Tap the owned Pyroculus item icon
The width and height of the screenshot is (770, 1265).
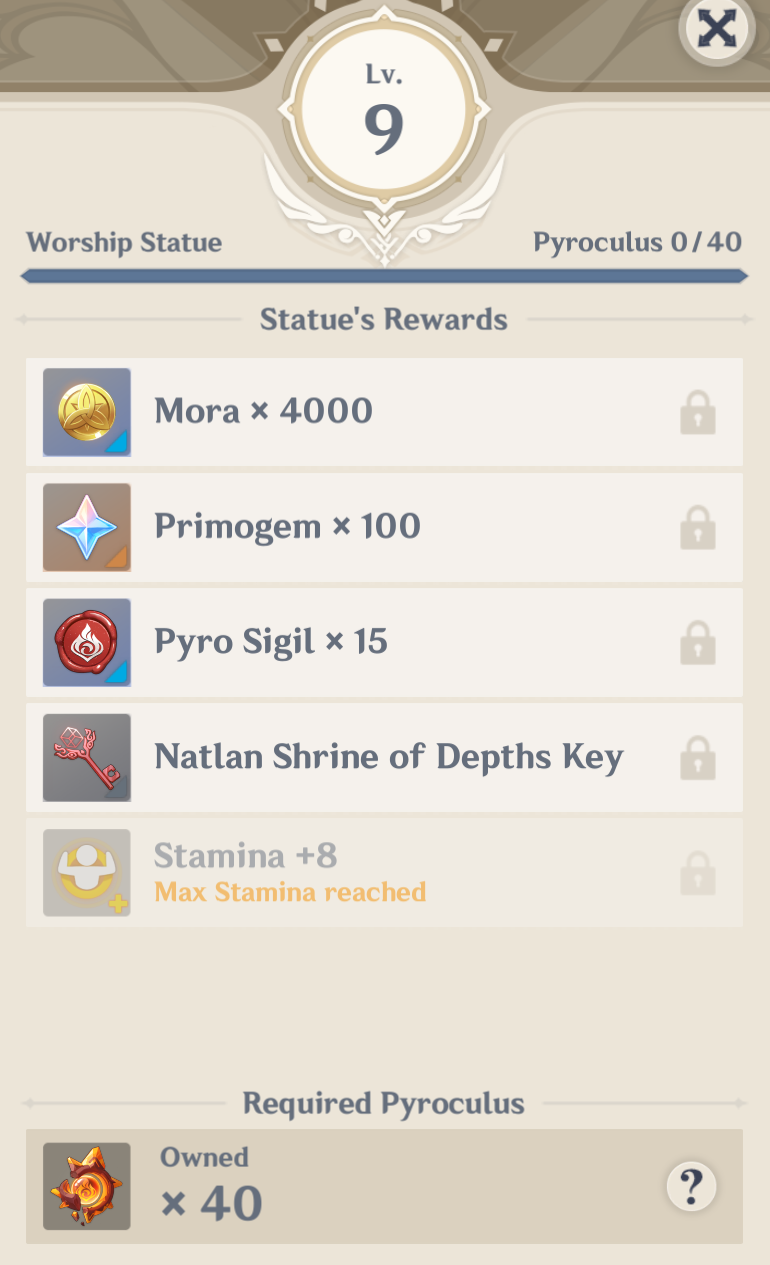tap(87, 1186)
